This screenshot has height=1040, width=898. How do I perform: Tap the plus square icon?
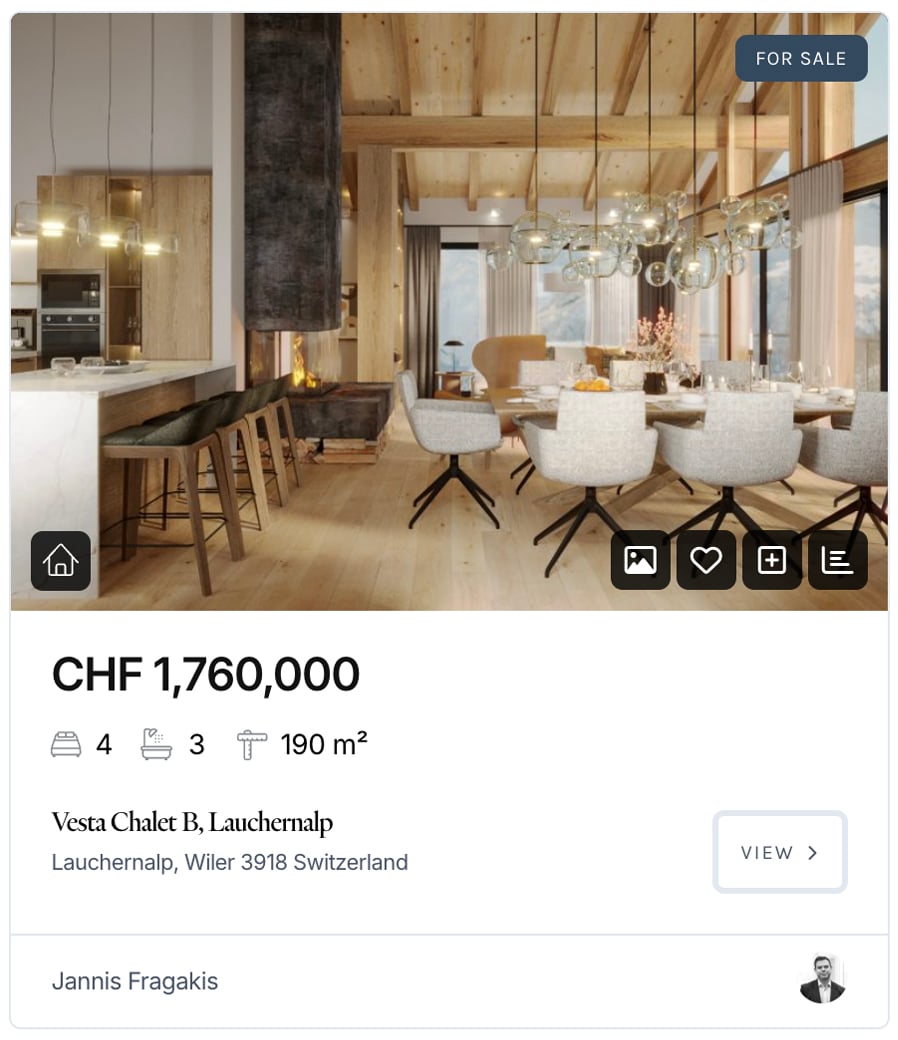[772, 560]
